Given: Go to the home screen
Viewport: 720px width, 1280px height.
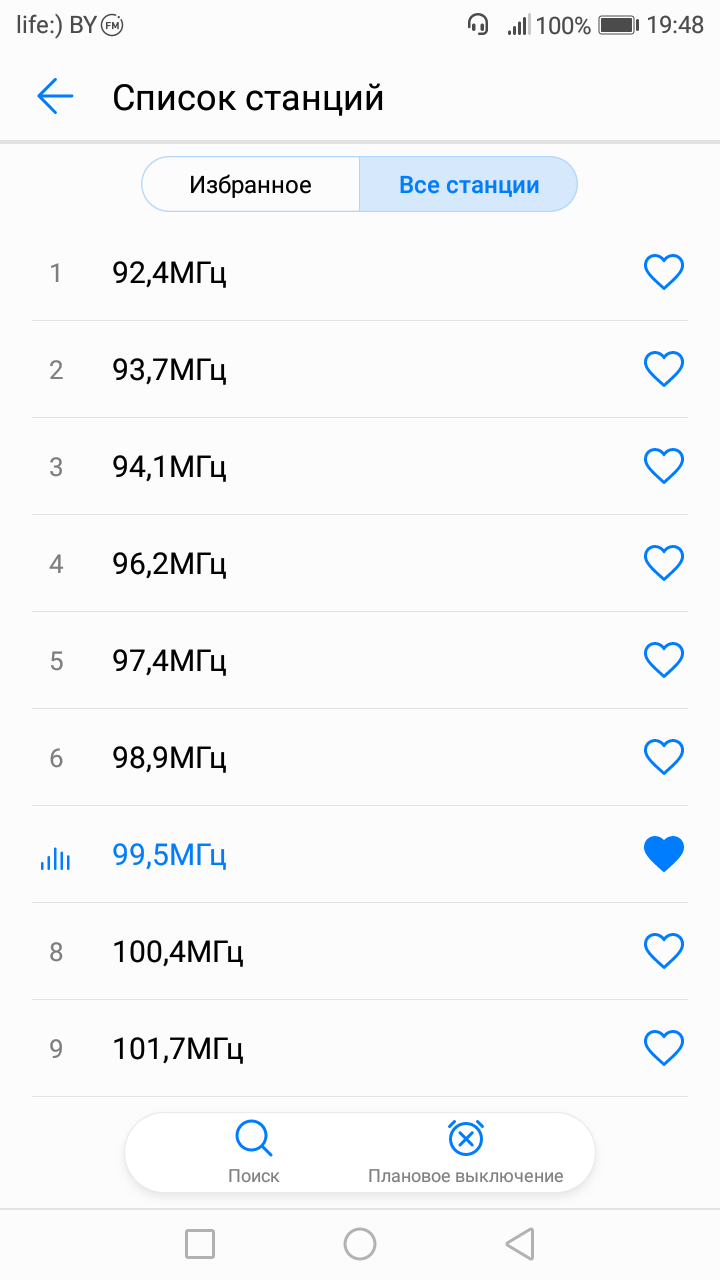Looking at the screenshot, I should click(x=360, y=1244).
